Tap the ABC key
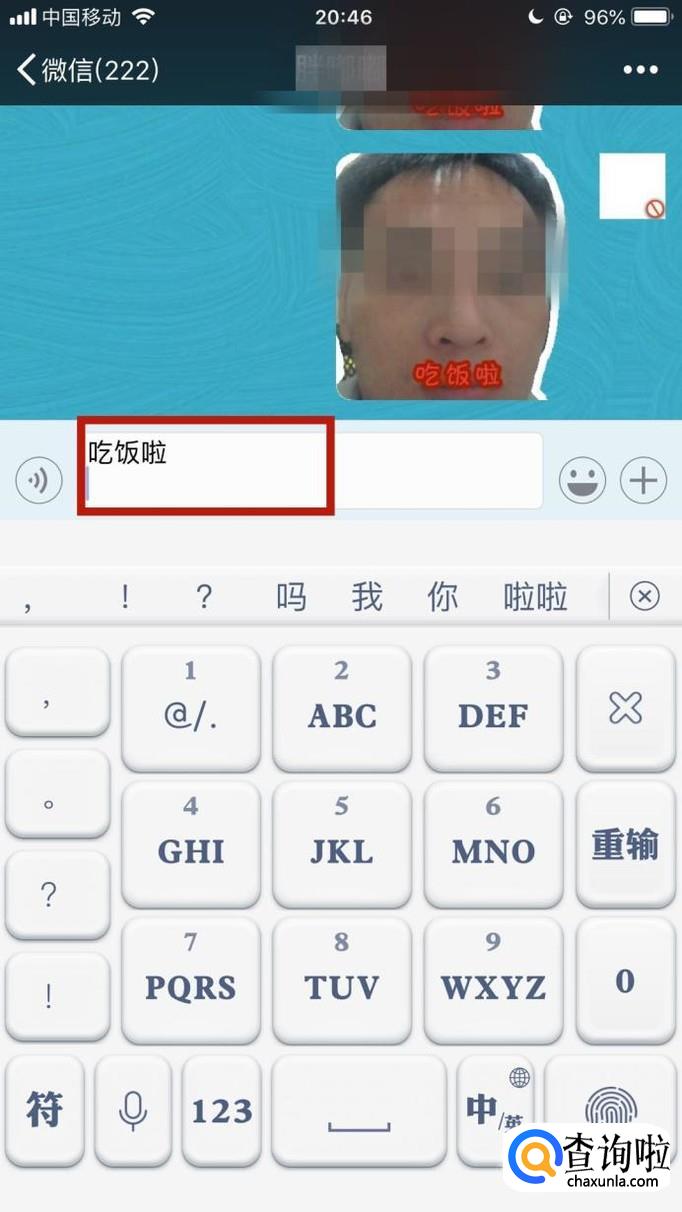Screen dimensions: 682x1212 [x=342, y=708]
